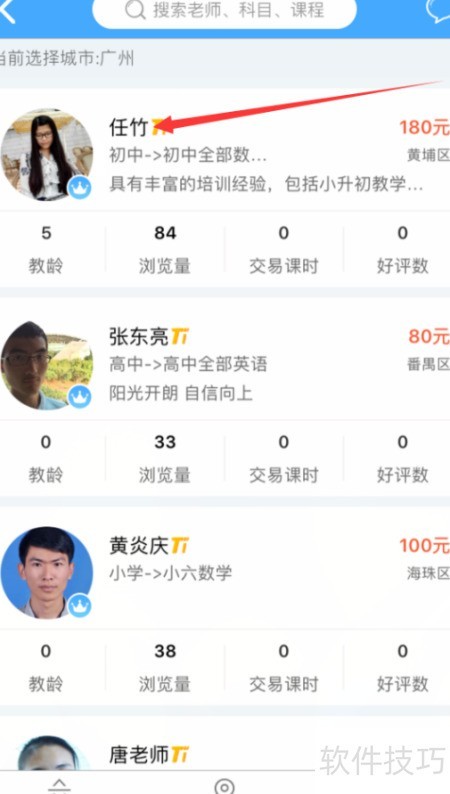Open teacher 任竹's profile card

coord(225,188)
